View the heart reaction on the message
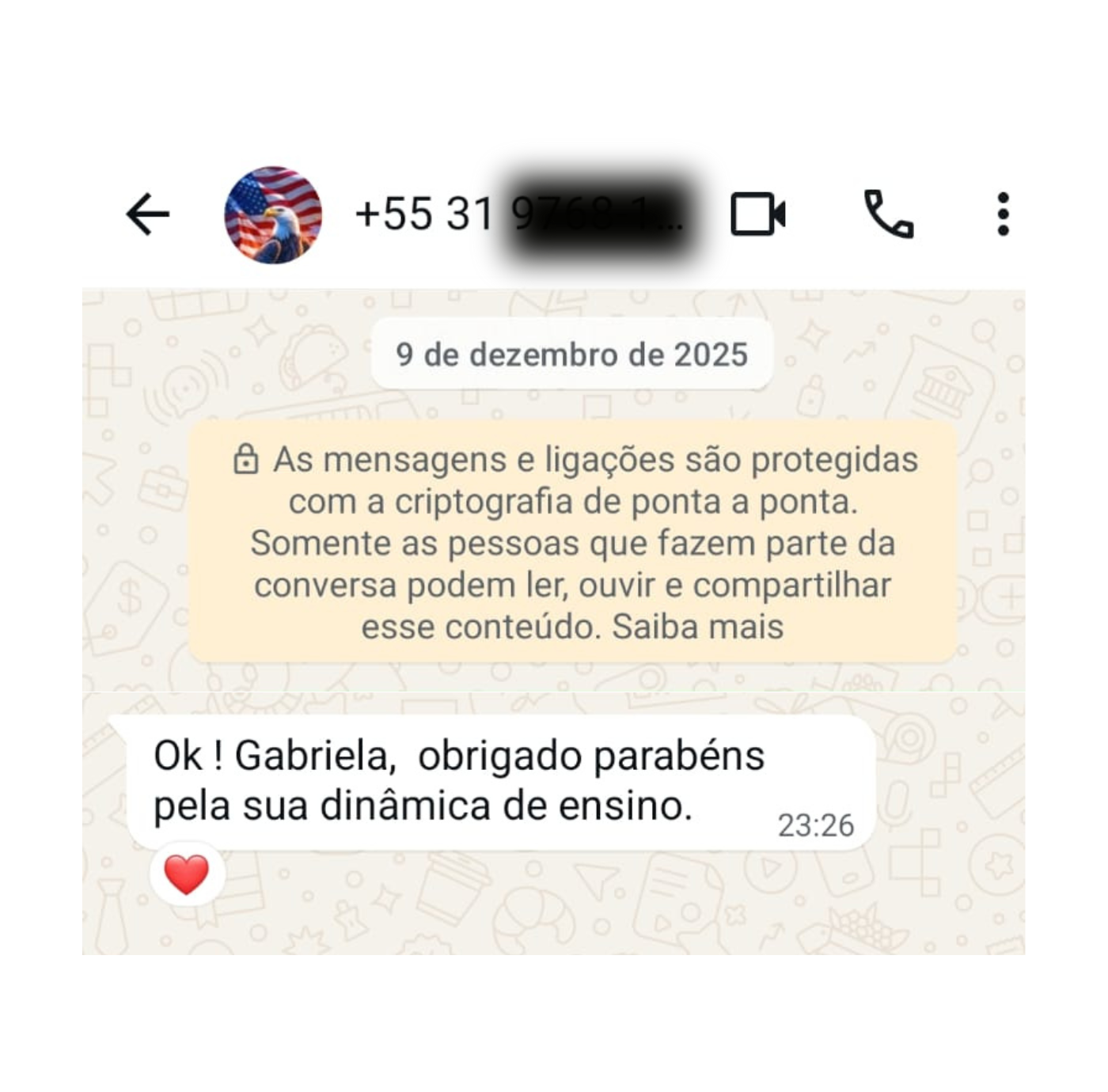1108x1092 pixels. coord(187,874)
